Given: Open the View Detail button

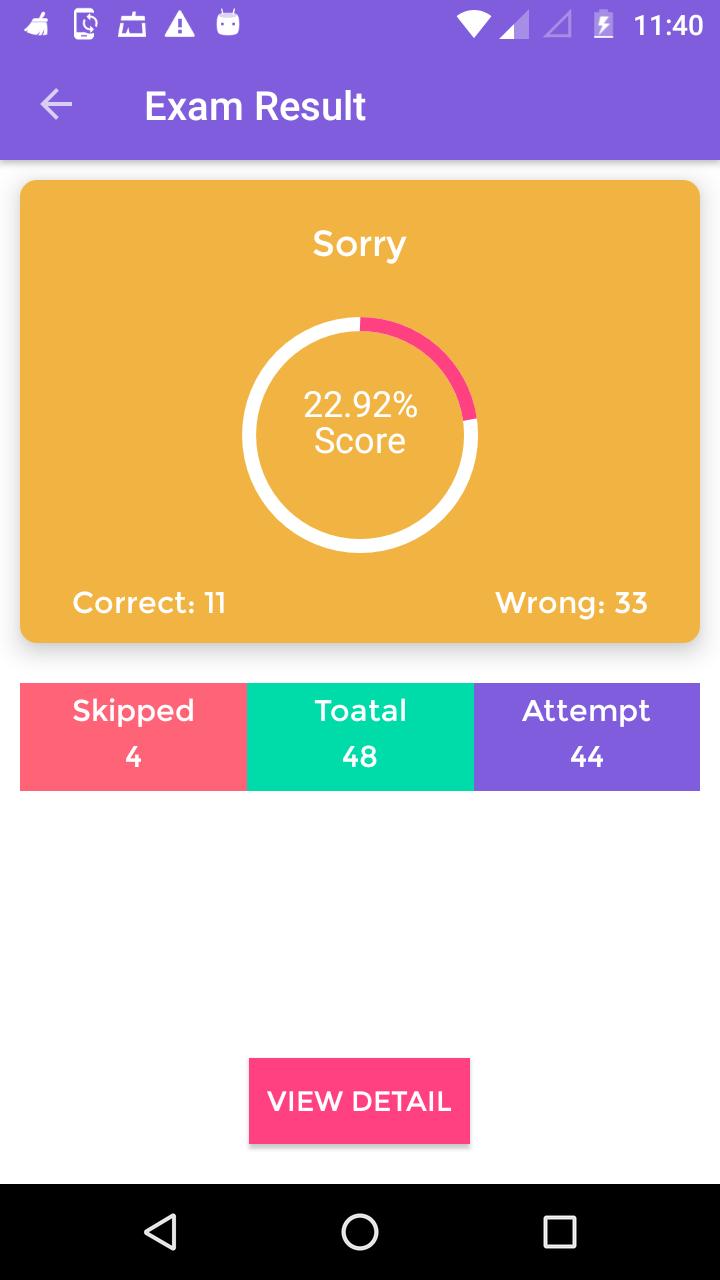Looking at the screenshot, I should [x=359, y=1101].
